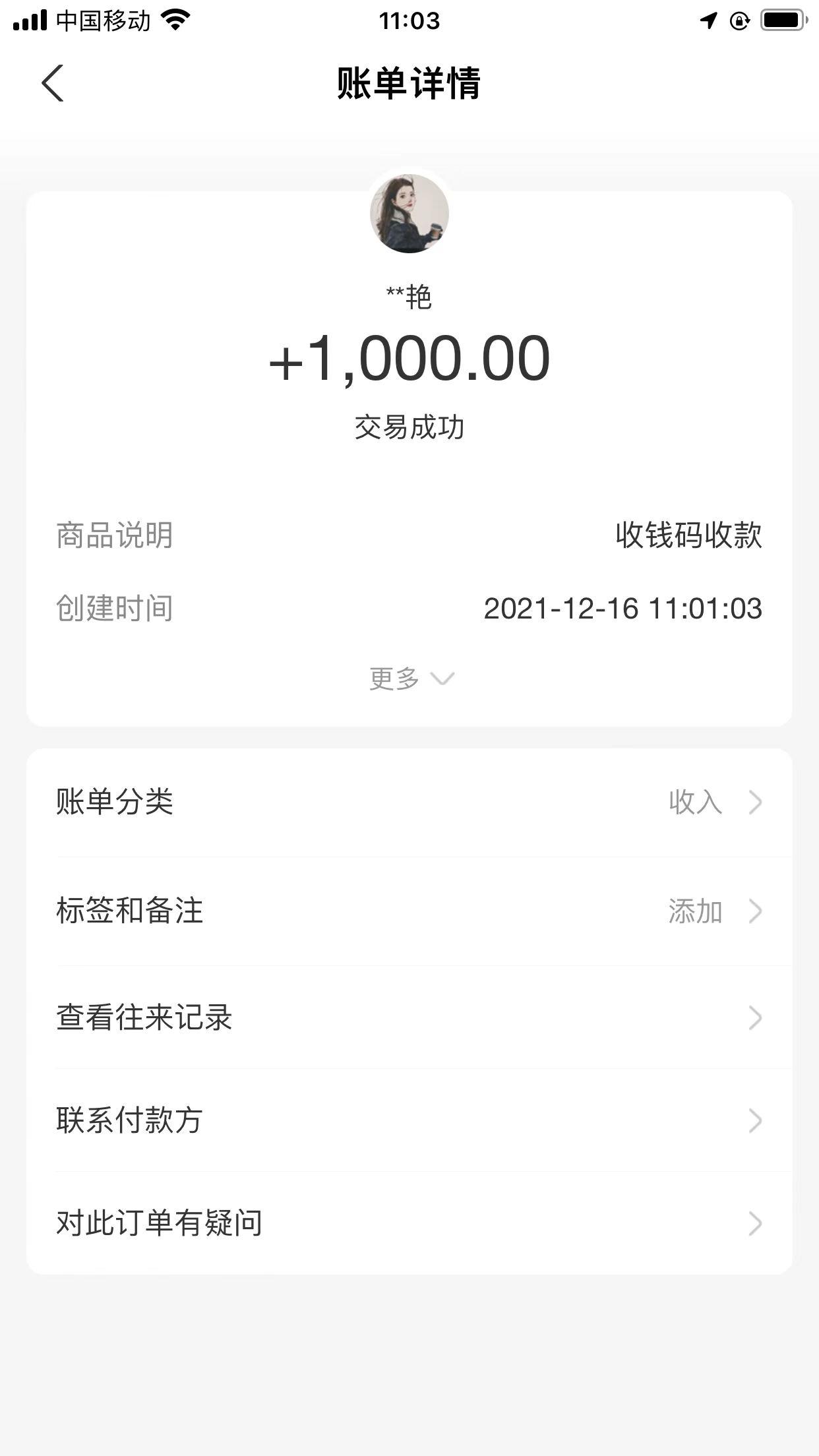Viewport: 819px width, 1456px height.
Task: Add a note via 标签和备注
Action: coord(409,911)
